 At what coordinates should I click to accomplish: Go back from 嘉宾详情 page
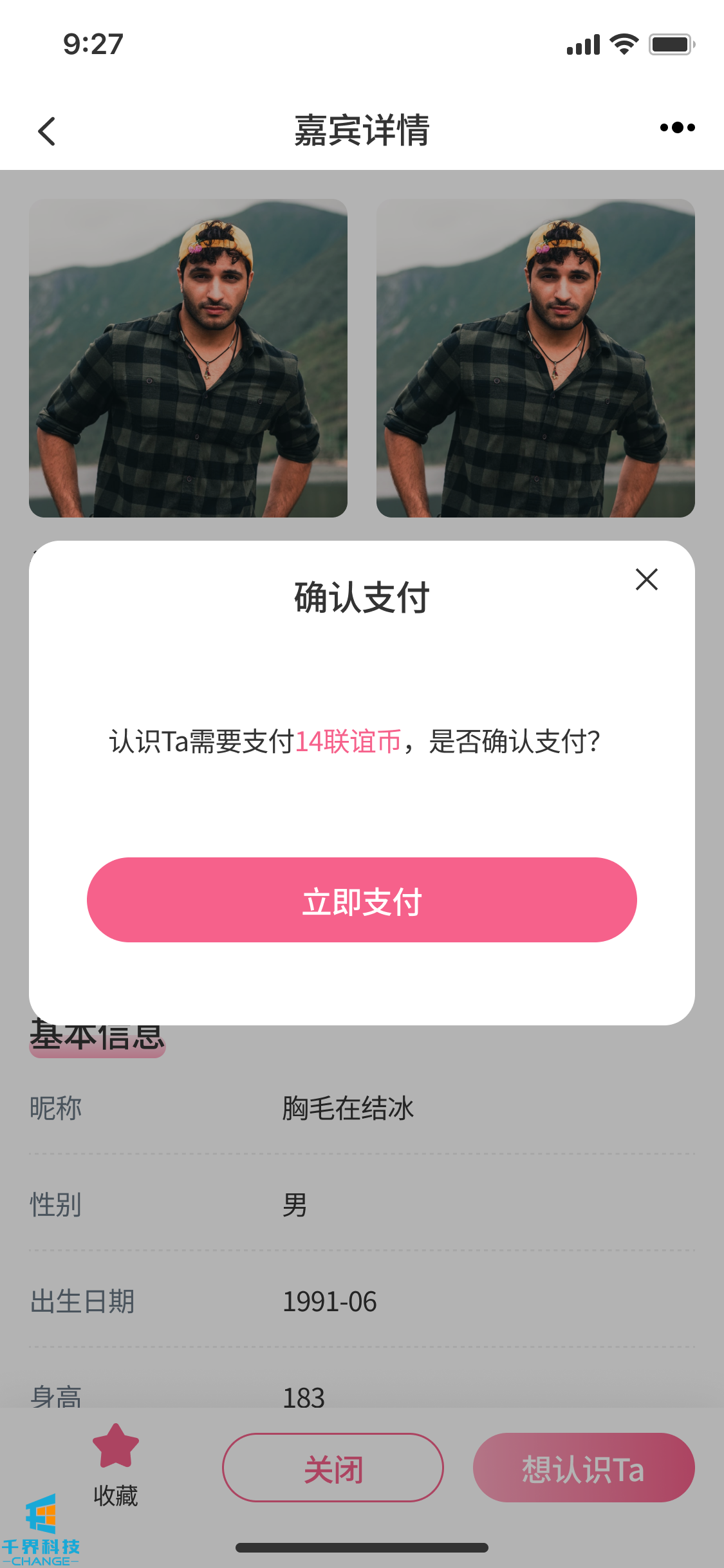tap(47, 131)
